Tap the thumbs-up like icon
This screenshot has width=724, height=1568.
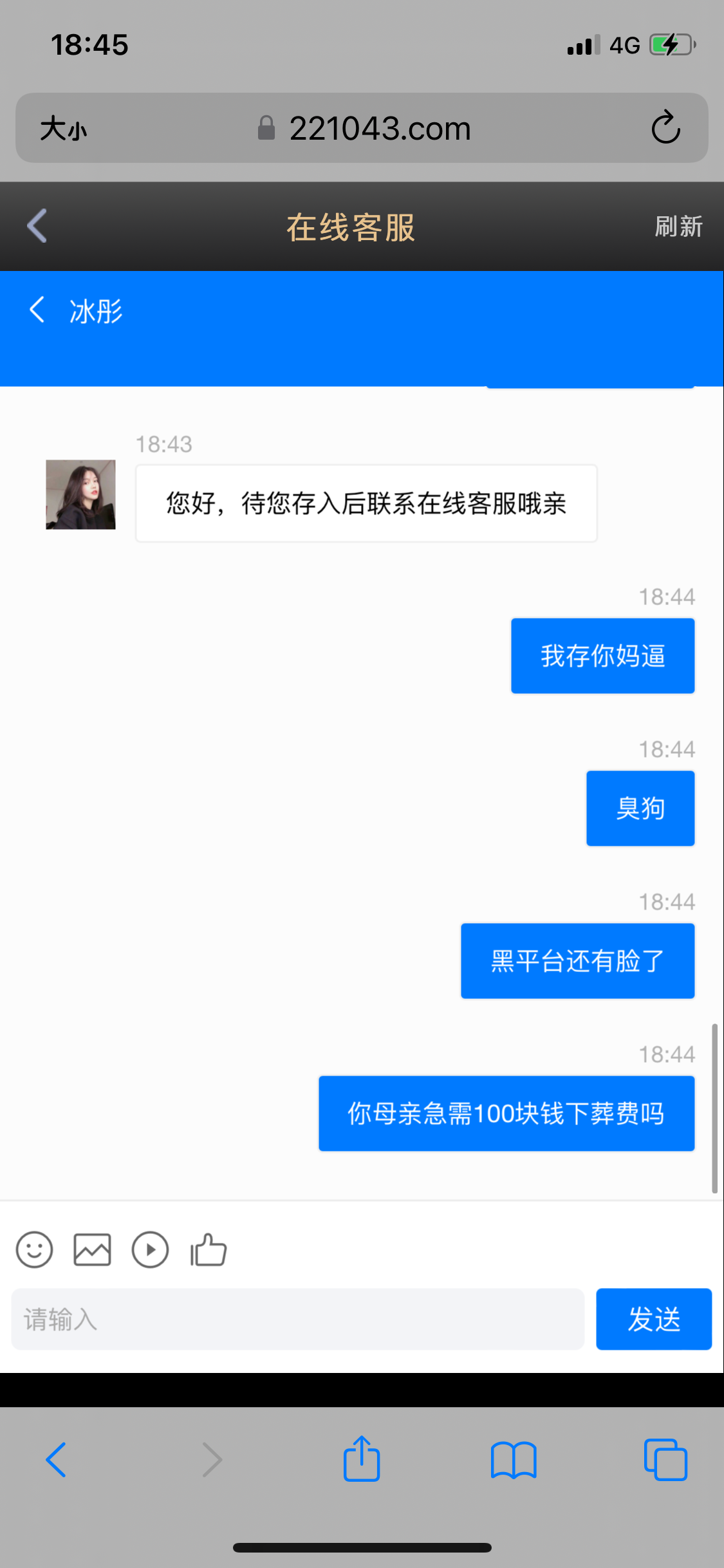[207, 1249]
